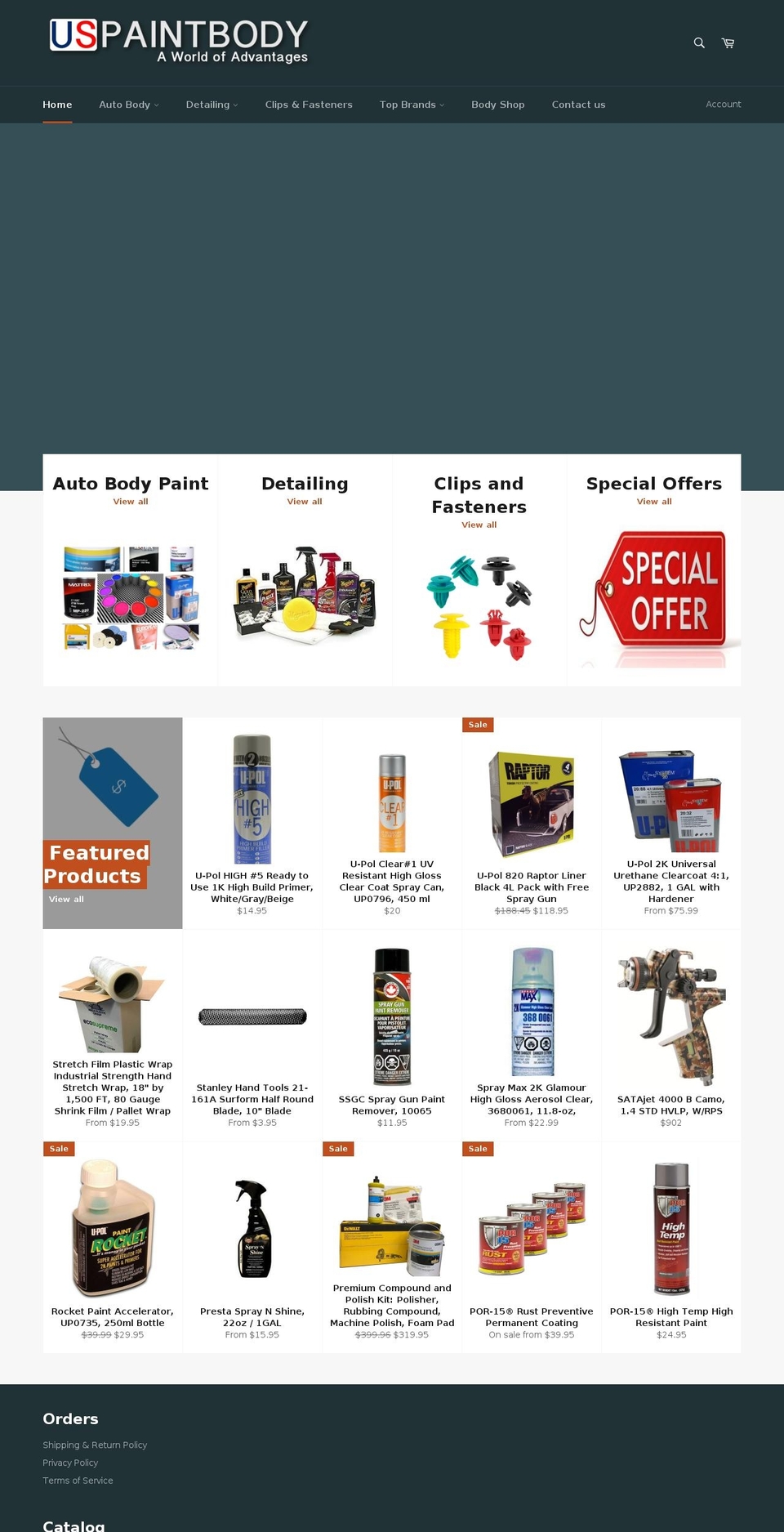Open the Shipping & Return Policy link

coord(95,1445)
